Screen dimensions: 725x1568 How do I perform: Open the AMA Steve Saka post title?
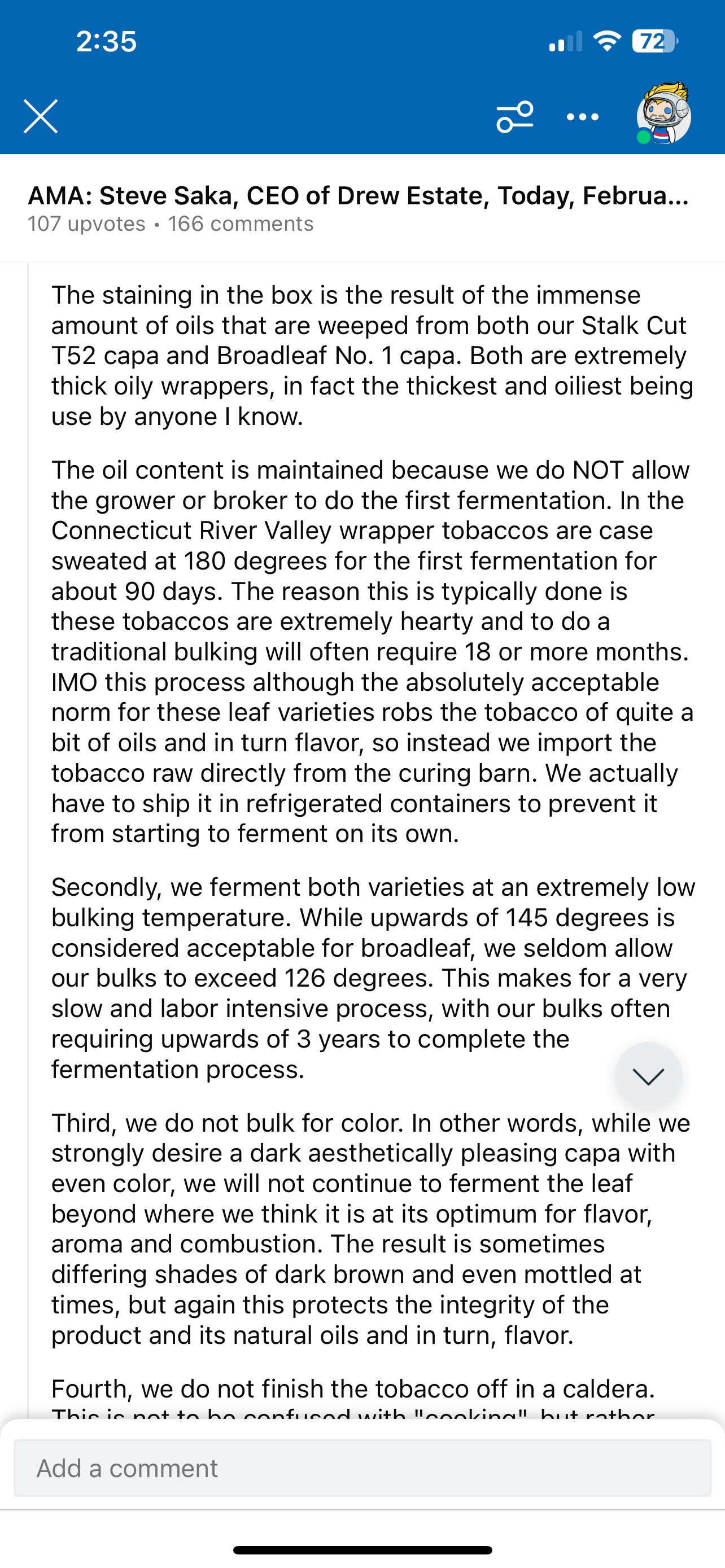pyautogui.click(x=358, y=196)
